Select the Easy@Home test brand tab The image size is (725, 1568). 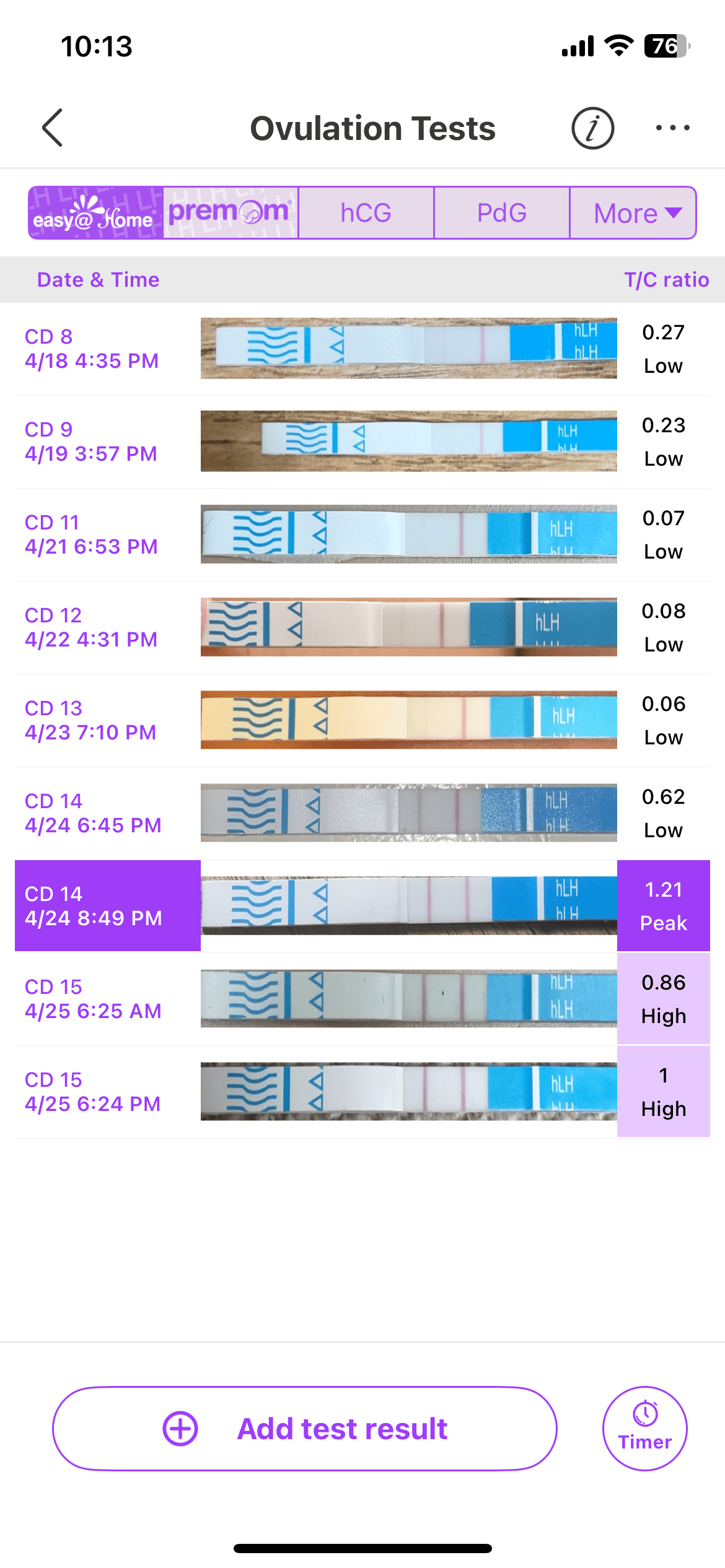click(96, 213)
